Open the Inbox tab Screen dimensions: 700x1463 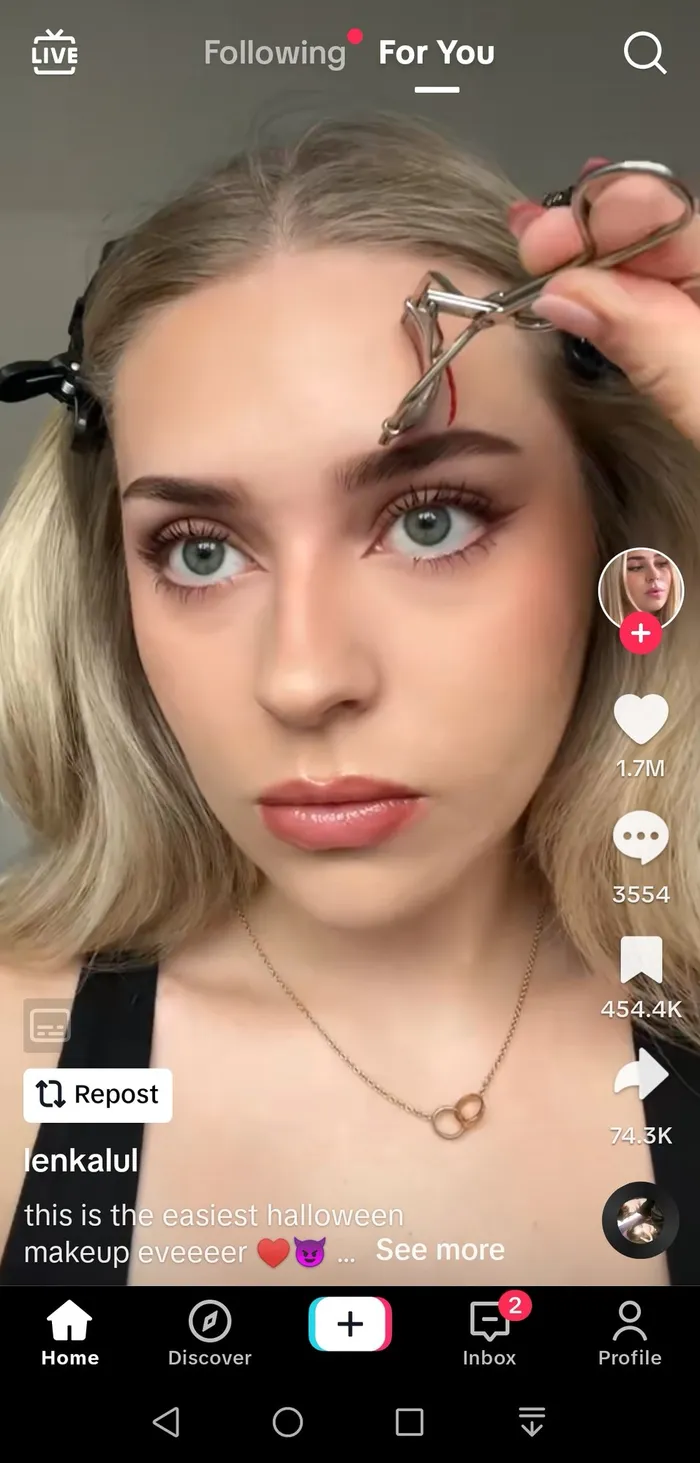[x=490, y=1334]
